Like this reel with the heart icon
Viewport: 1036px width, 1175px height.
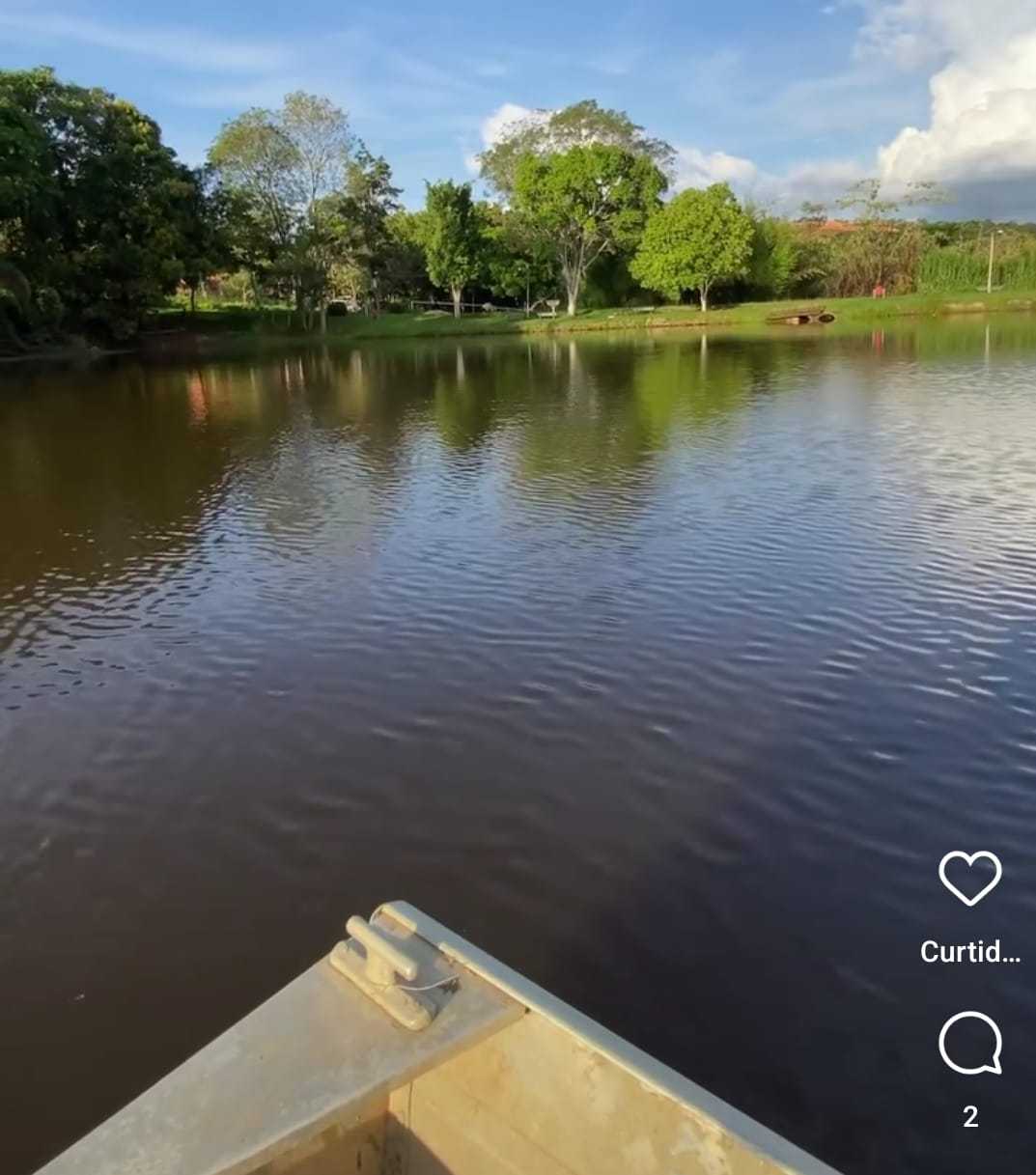point(969,877)
